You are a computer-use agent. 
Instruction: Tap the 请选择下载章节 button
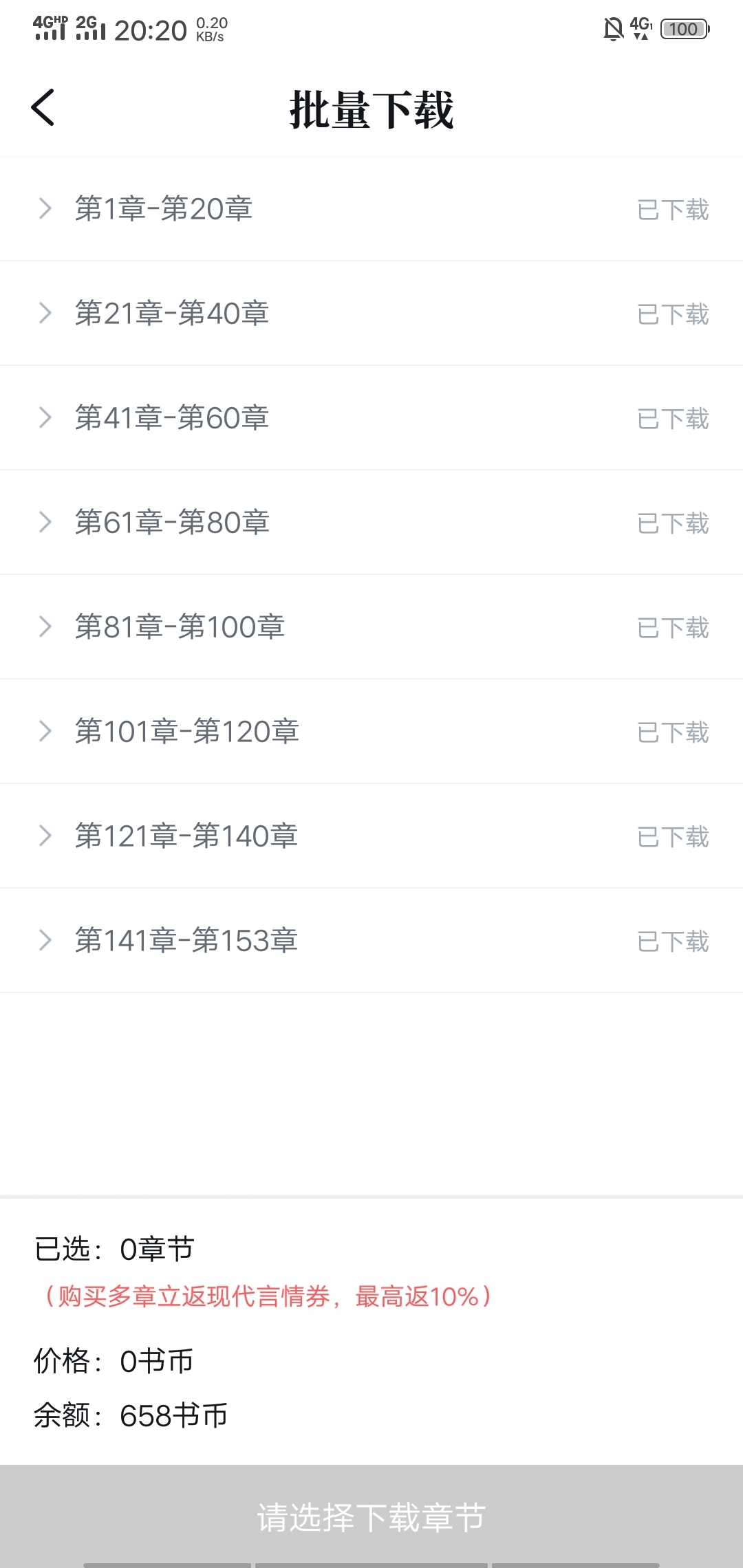(x=371, y=1516)
